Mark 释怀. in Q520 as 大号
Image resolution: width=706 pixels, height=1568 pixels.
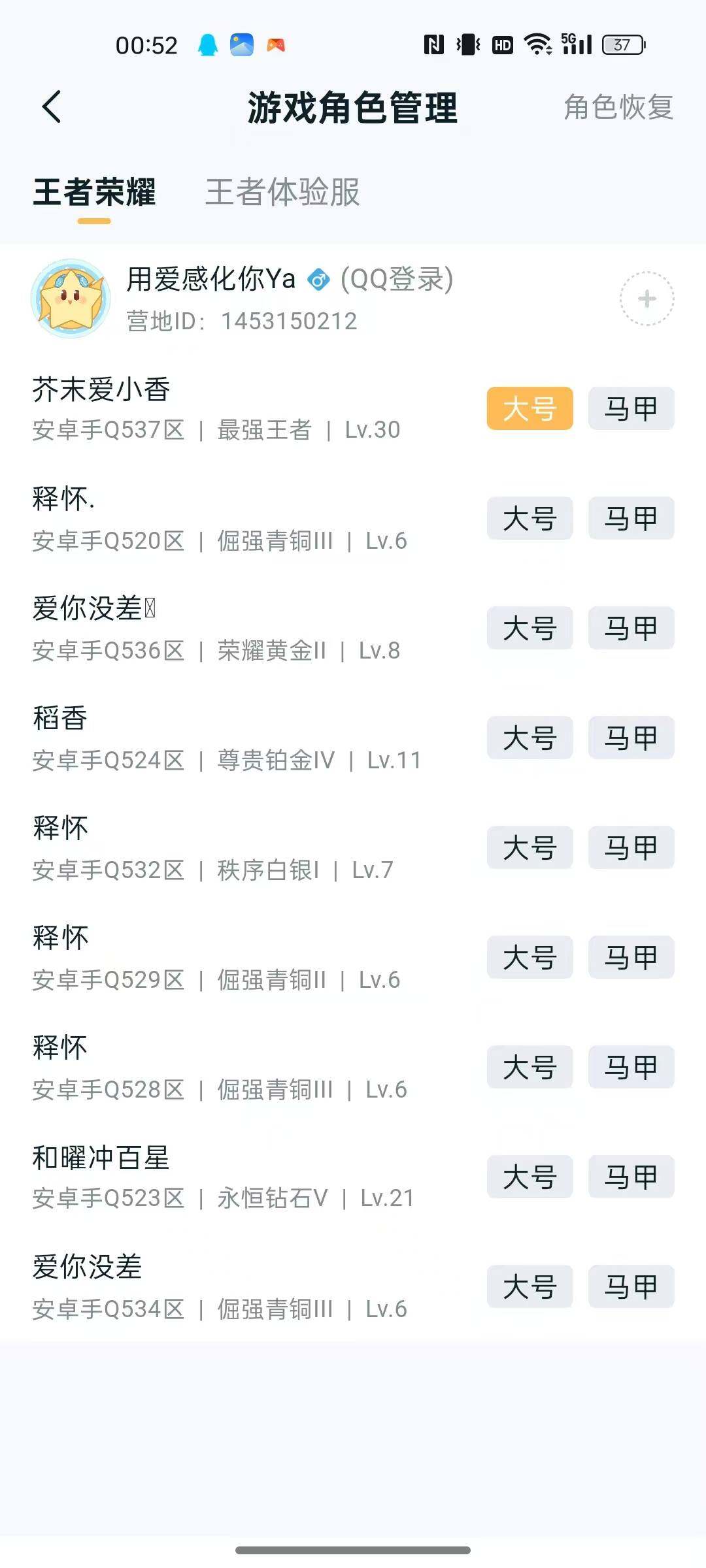[529, 518]
